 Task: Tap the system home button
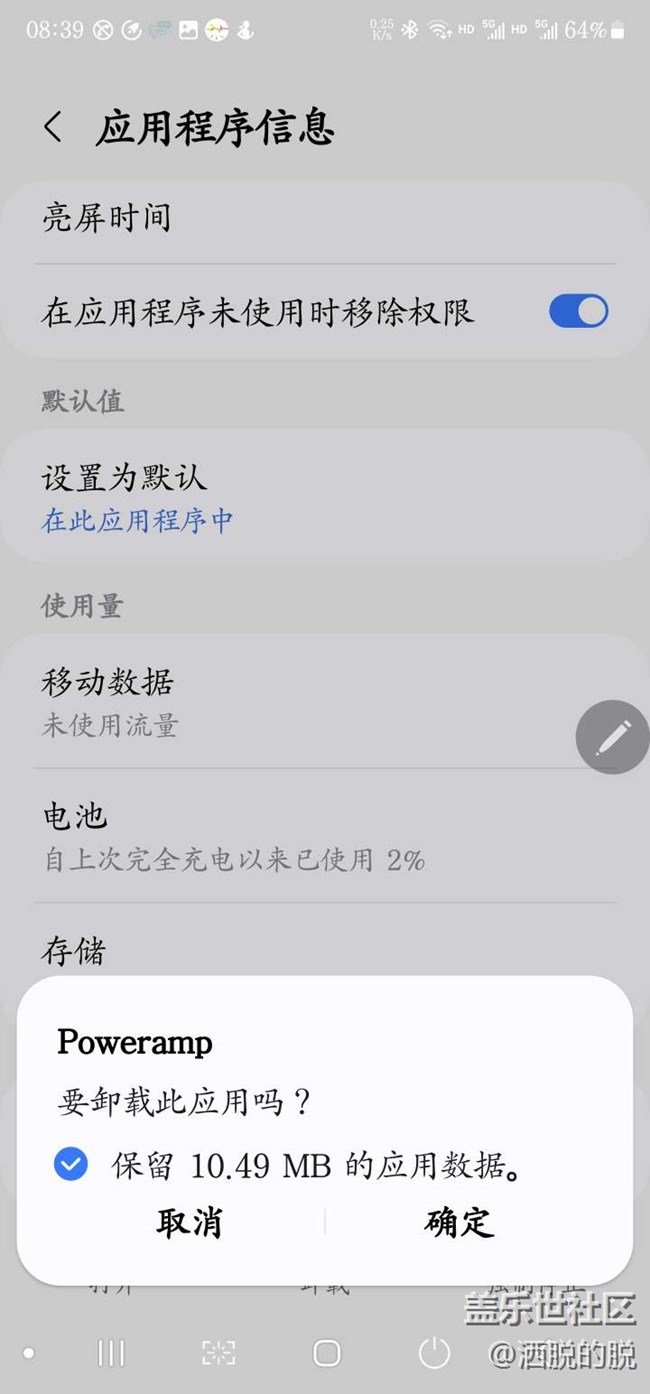[326, 1353]
